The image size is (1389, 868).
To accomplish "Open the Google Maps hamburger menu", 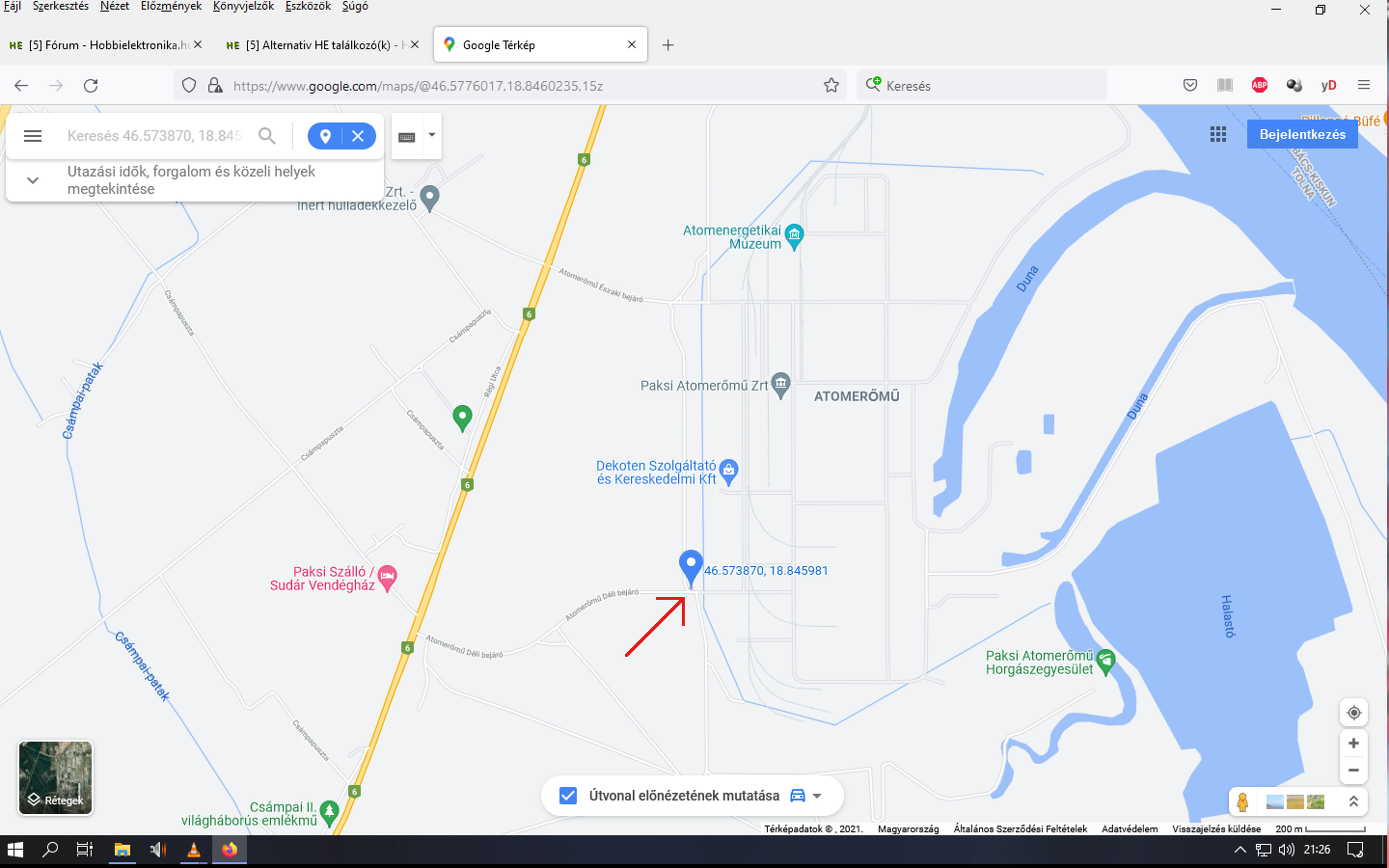I will pos(33,136).
